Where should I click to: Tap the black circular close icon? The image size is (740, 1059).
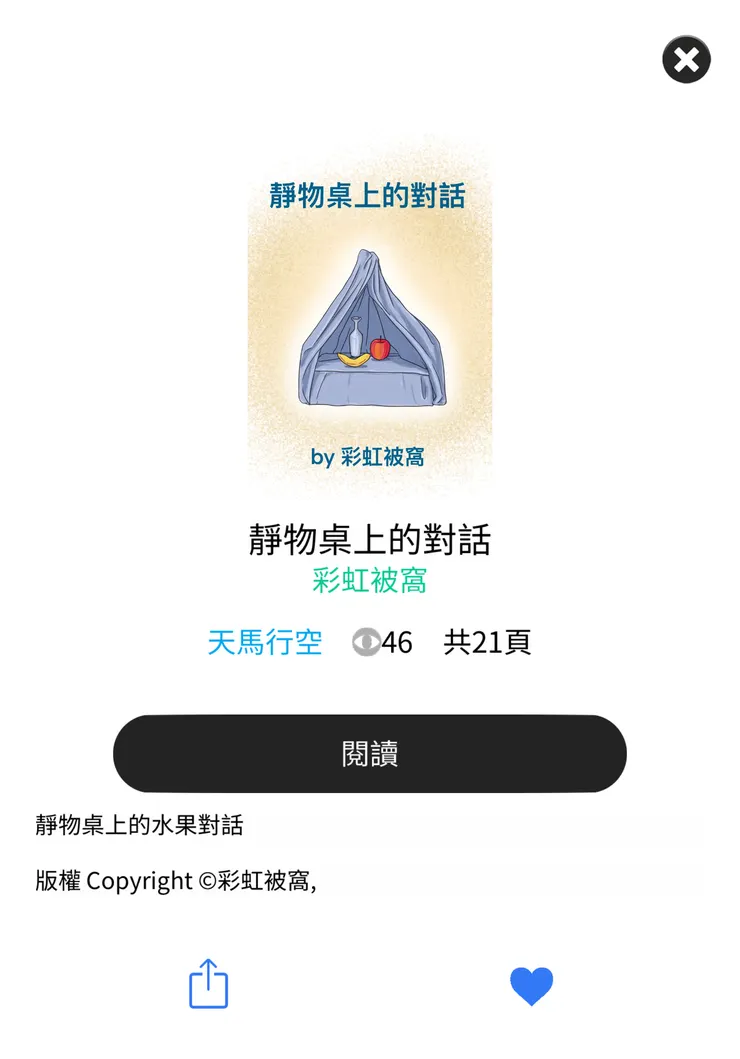tap(687, 60)
